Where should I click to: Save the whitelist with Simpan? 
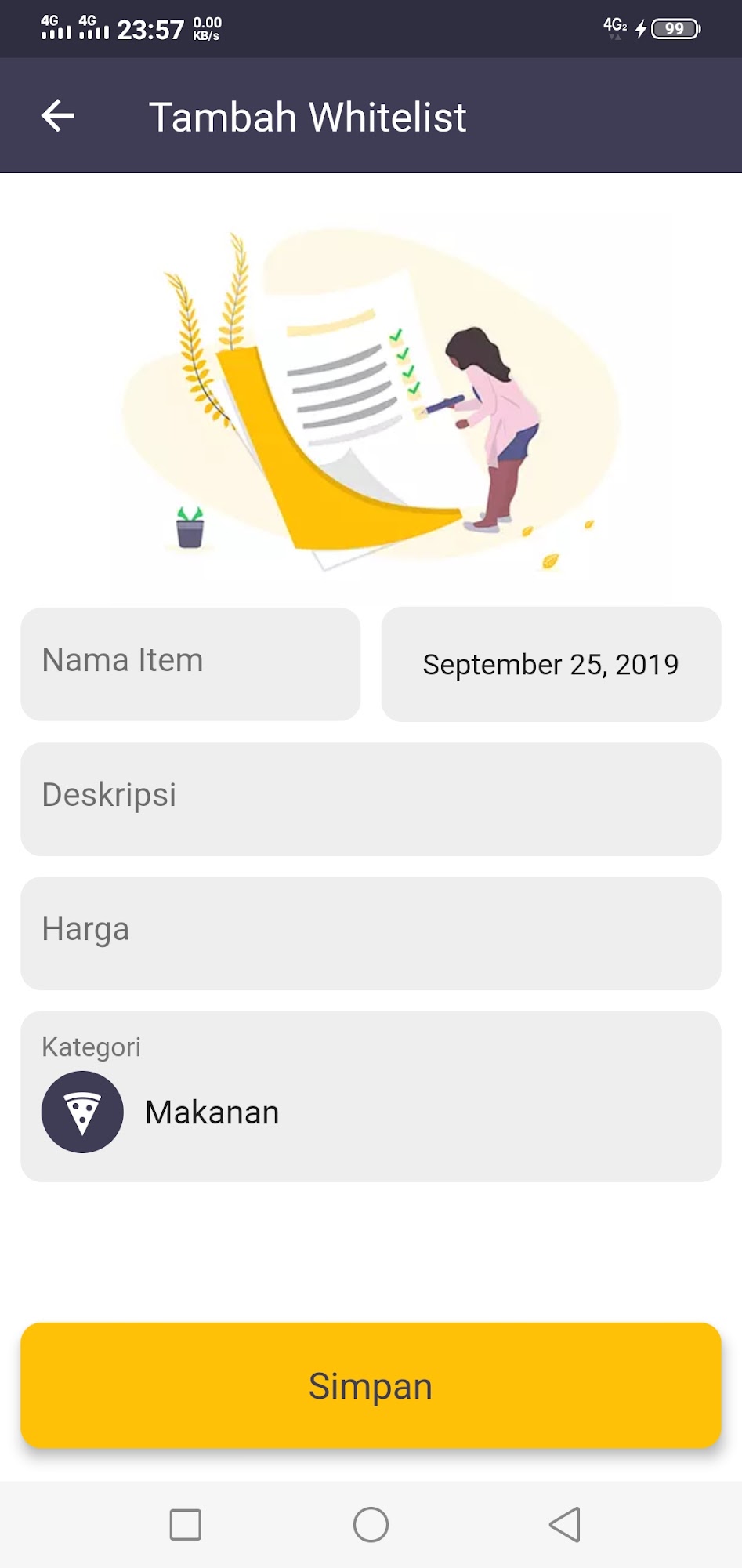tap(371, 1385)
